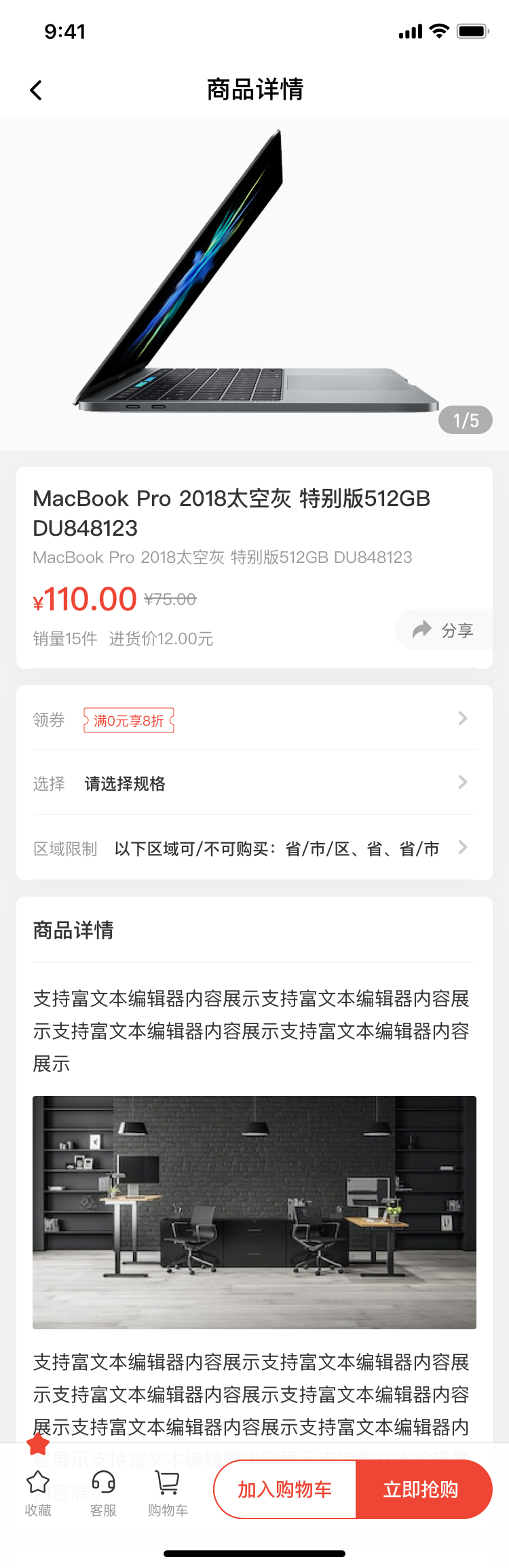Share this MacBook Pro product
This screenshot has width=509, height=1568.
(444, 630)
